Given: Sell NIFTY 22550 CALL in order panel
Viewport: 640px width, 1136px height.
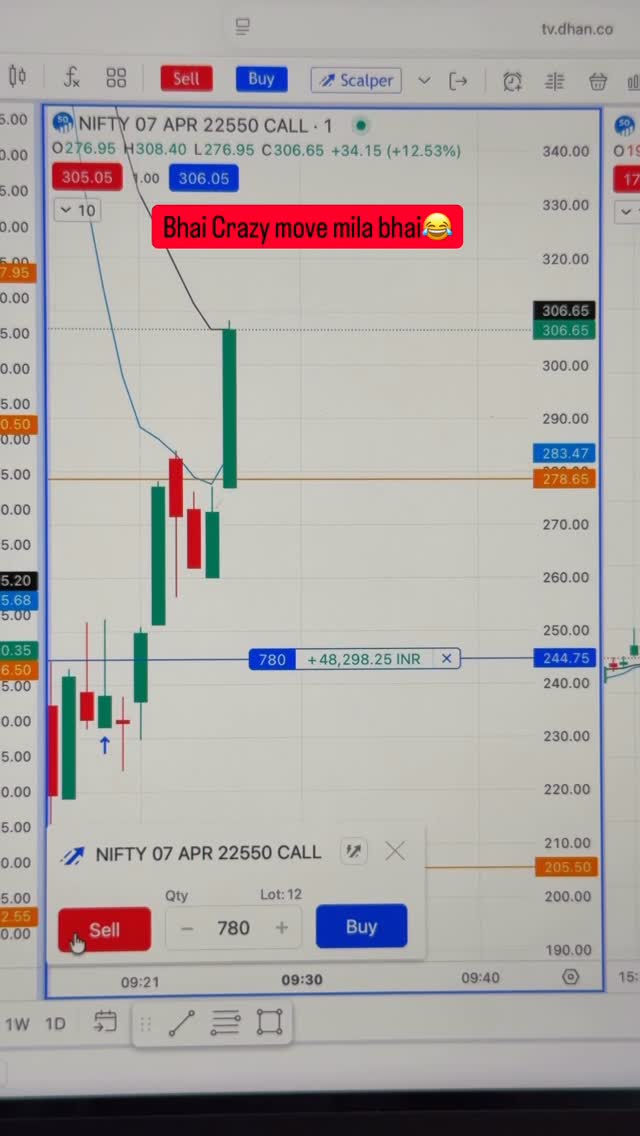Looking at the screenshot, I should (104, 929).
